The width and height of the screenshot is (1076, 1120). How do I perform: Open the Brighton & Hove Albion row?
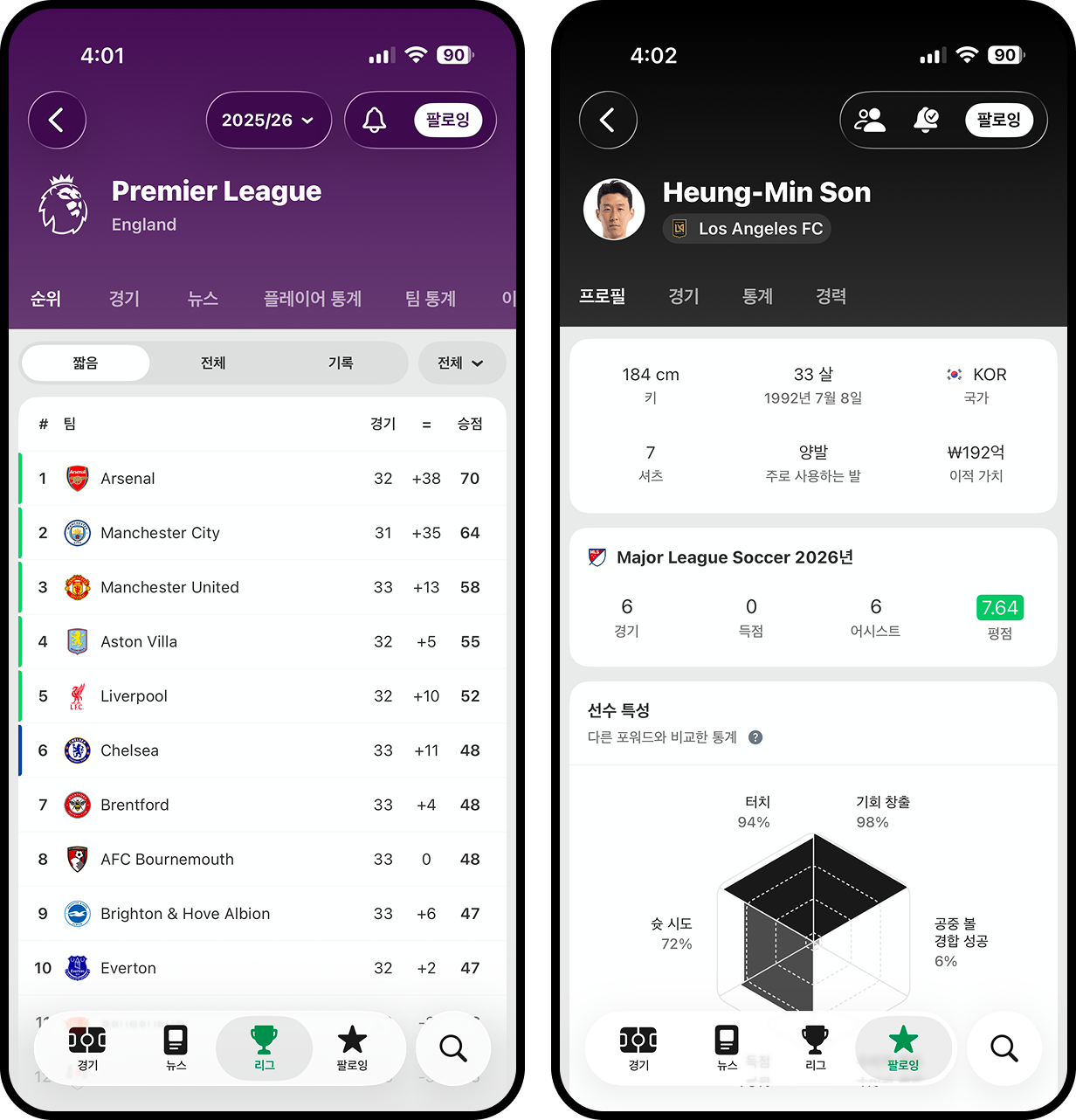(262, 914)
